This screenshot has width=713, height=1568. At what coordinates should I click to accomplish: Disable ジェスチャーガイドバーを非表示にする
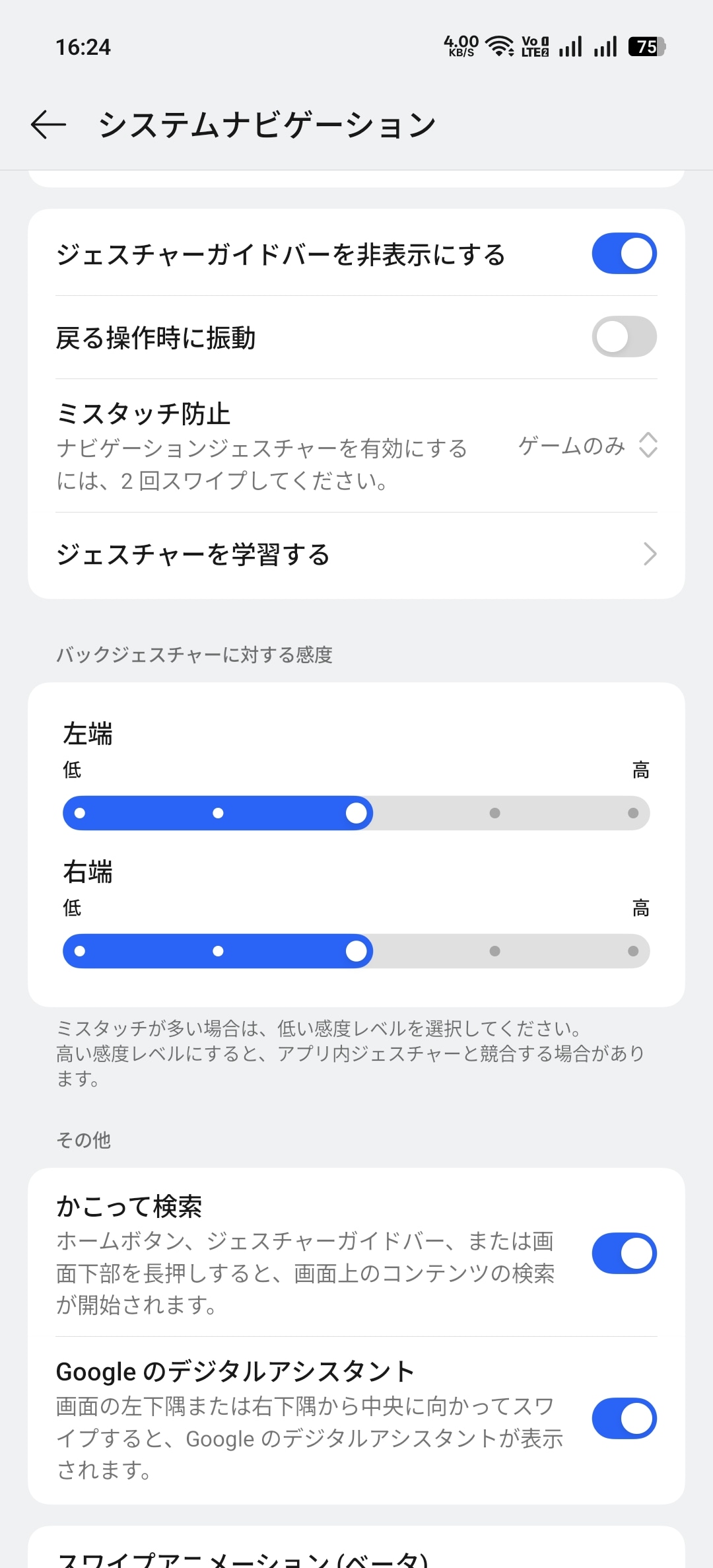pyautogui.click(x=624, y=252)
